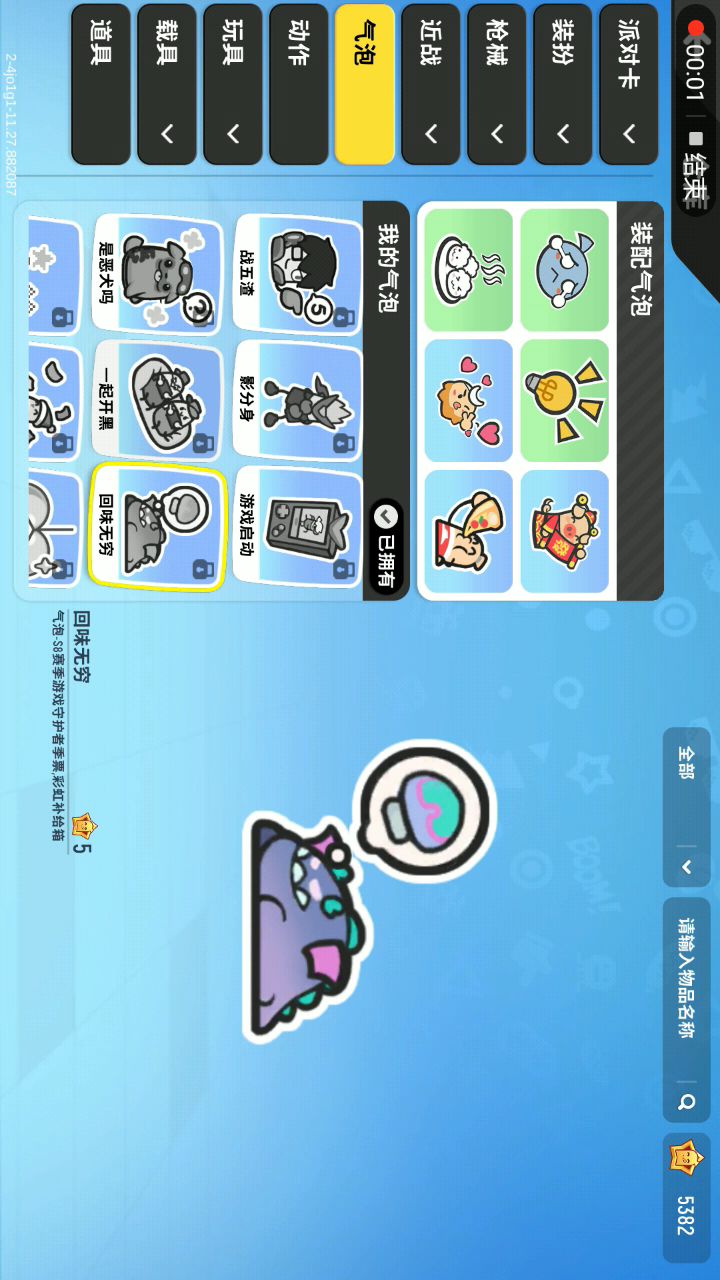The image size is (720, 1280).
Task: Select the 气泡 category
Action: (364, 84)
